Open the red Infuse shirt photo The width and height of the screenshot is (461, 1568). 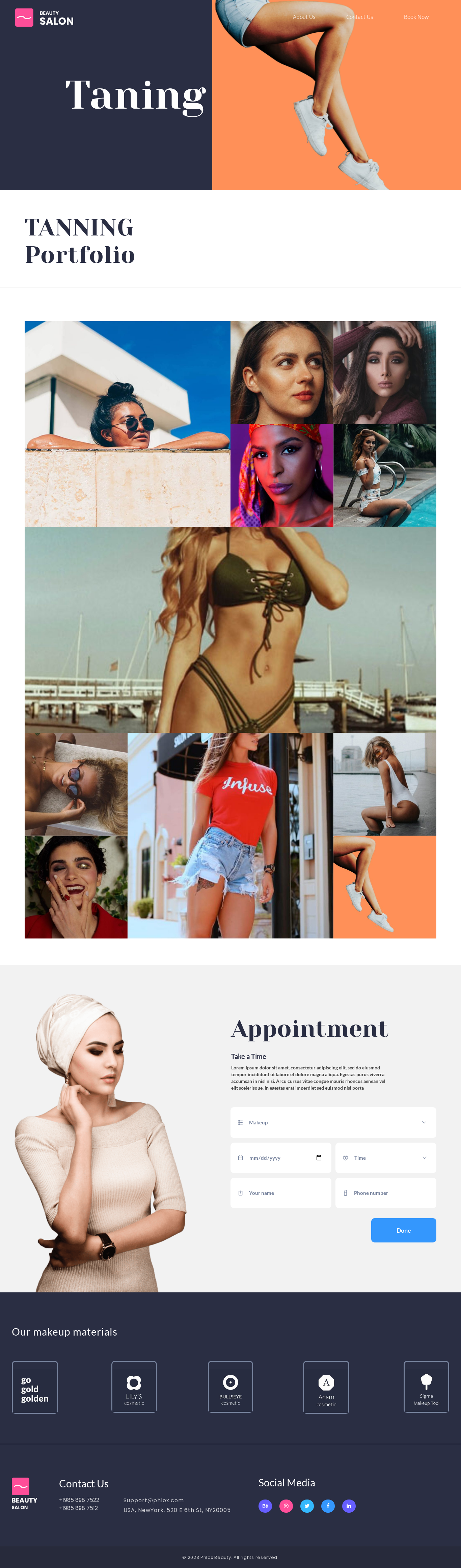click(230, 835)
